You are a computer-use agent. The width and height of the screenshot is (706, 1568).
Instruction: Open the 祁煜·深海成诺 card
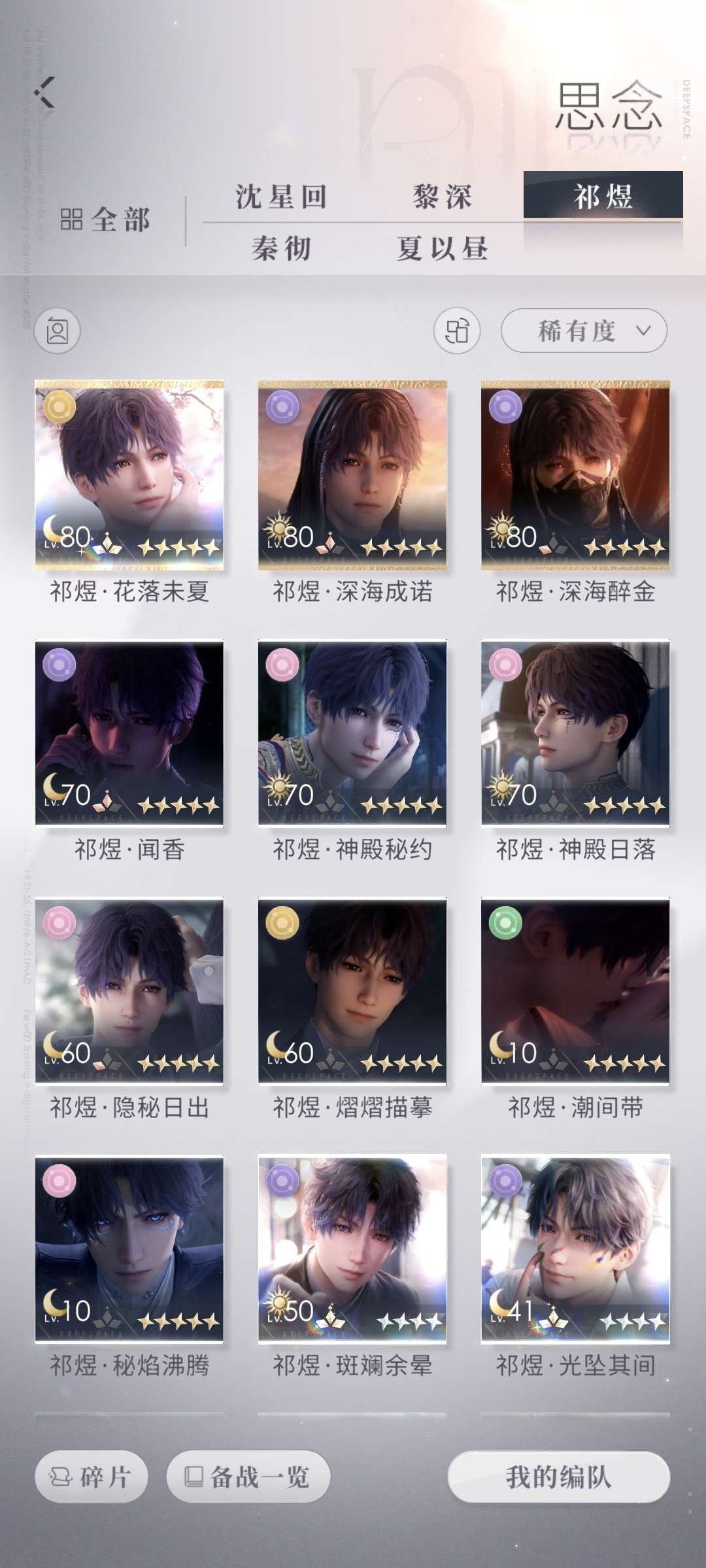(352, 475)
